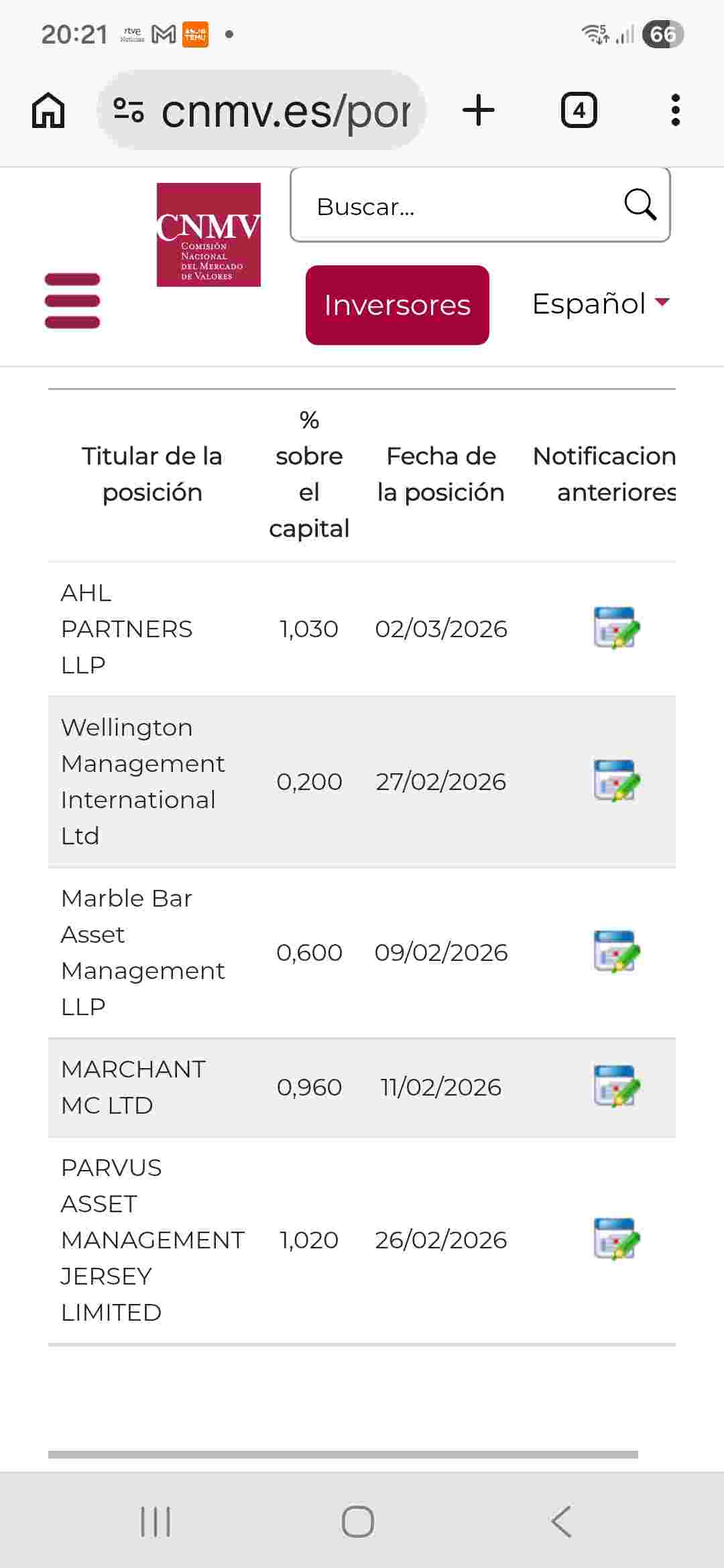724x1568 pixels.
Task: Open the CNMV hamburger menu
Action: pyautogui.click(x=72, y=301)
